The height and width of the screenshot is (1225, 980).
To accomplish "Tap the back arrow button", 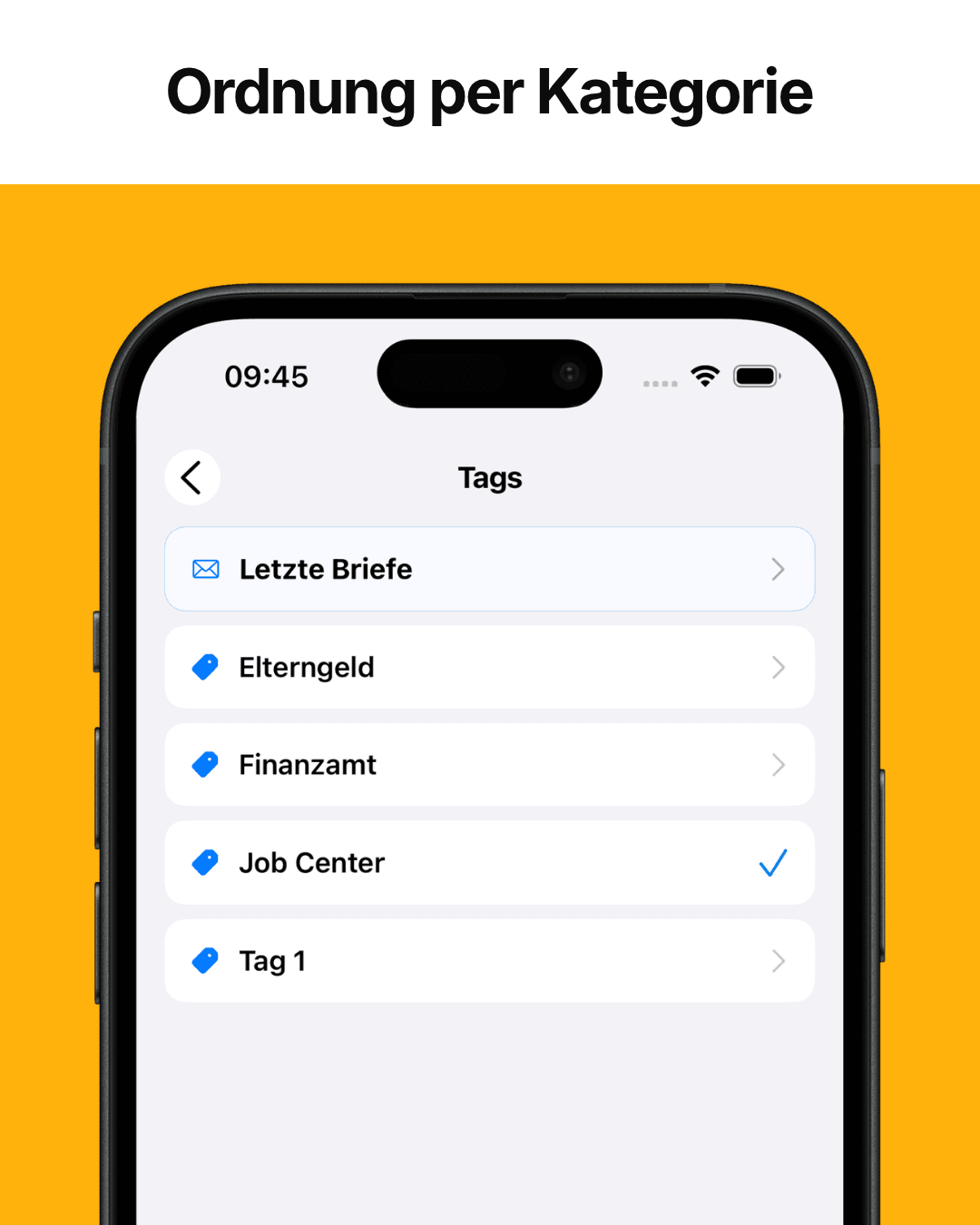I will tap(192, 477).
